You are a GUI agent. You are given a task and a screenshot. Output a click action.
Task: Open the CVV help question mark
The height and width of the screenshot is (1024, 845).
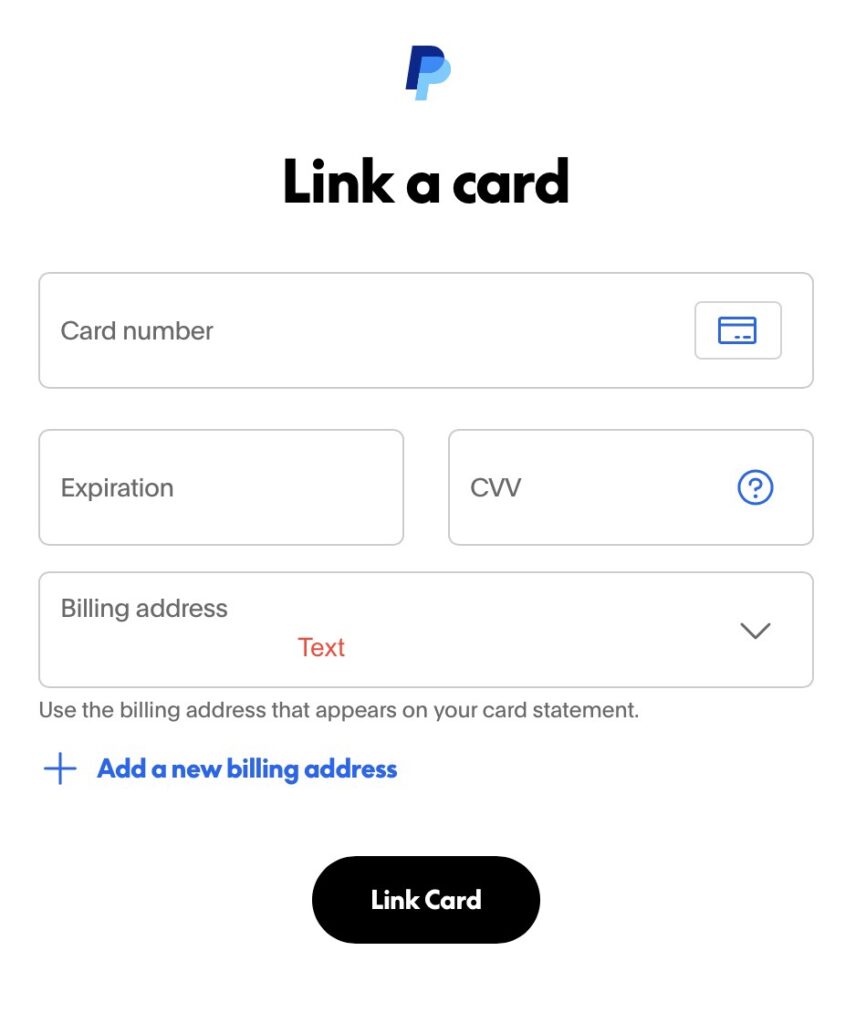(x=755, y=488)
